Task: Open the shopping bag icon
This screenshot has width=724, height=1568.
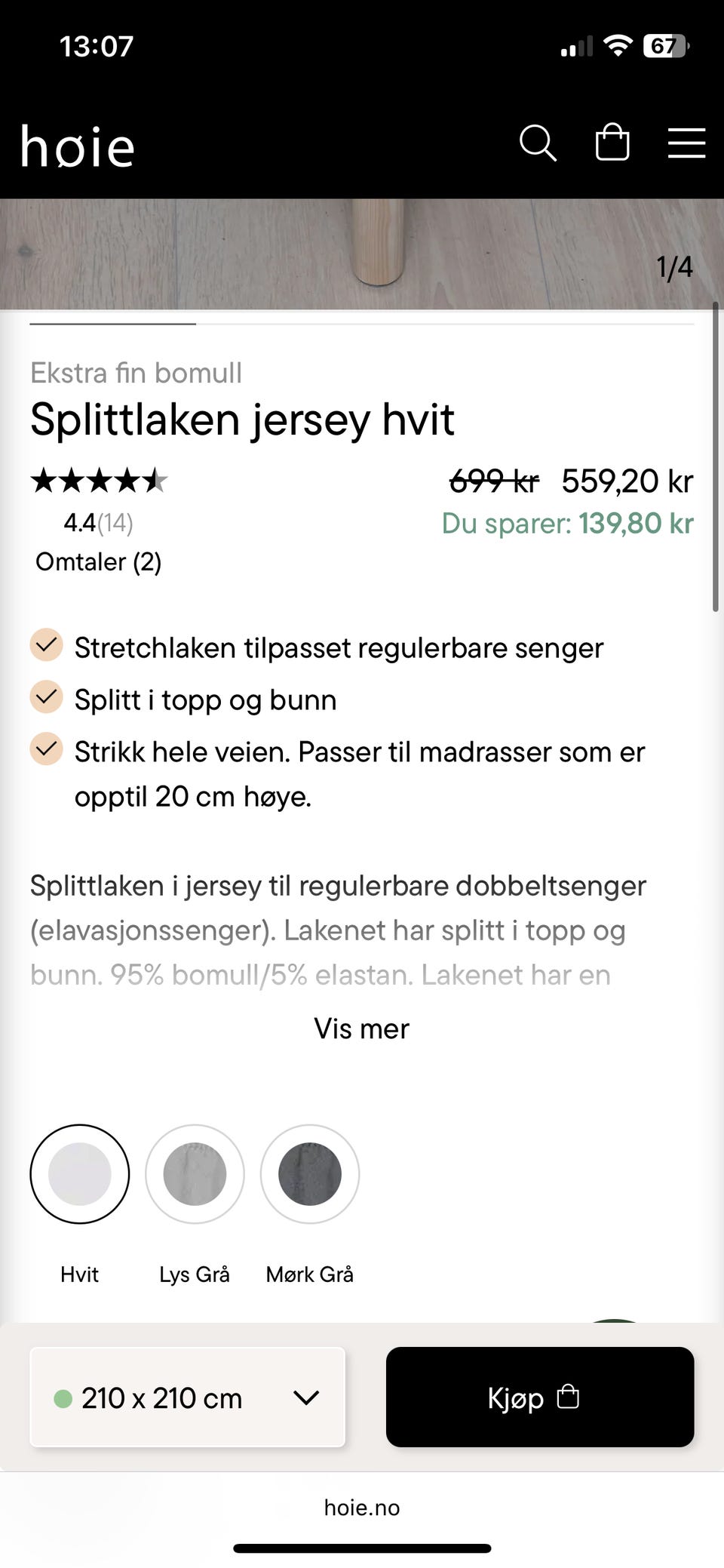Action: [612, 143]
